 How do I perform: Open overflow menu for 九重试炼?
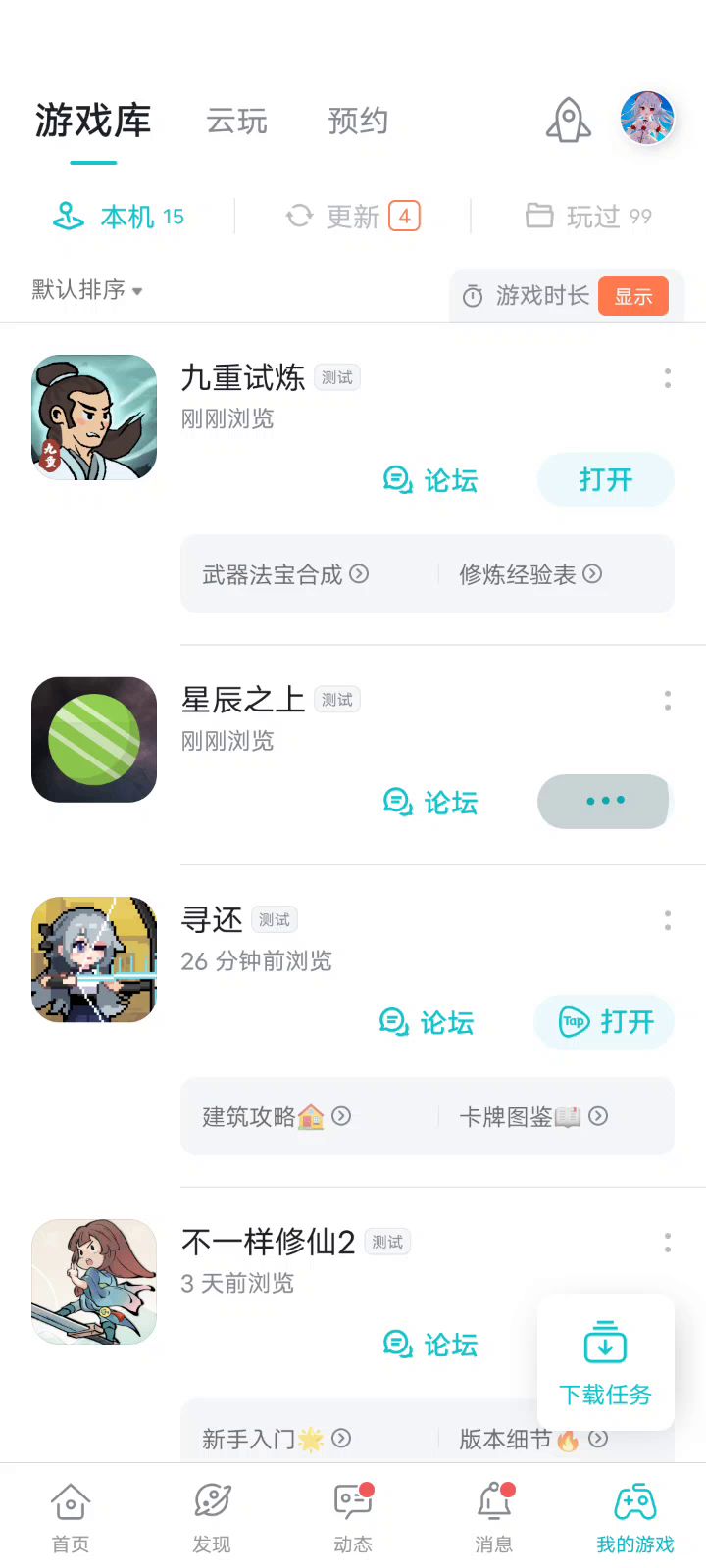point(668,378)
